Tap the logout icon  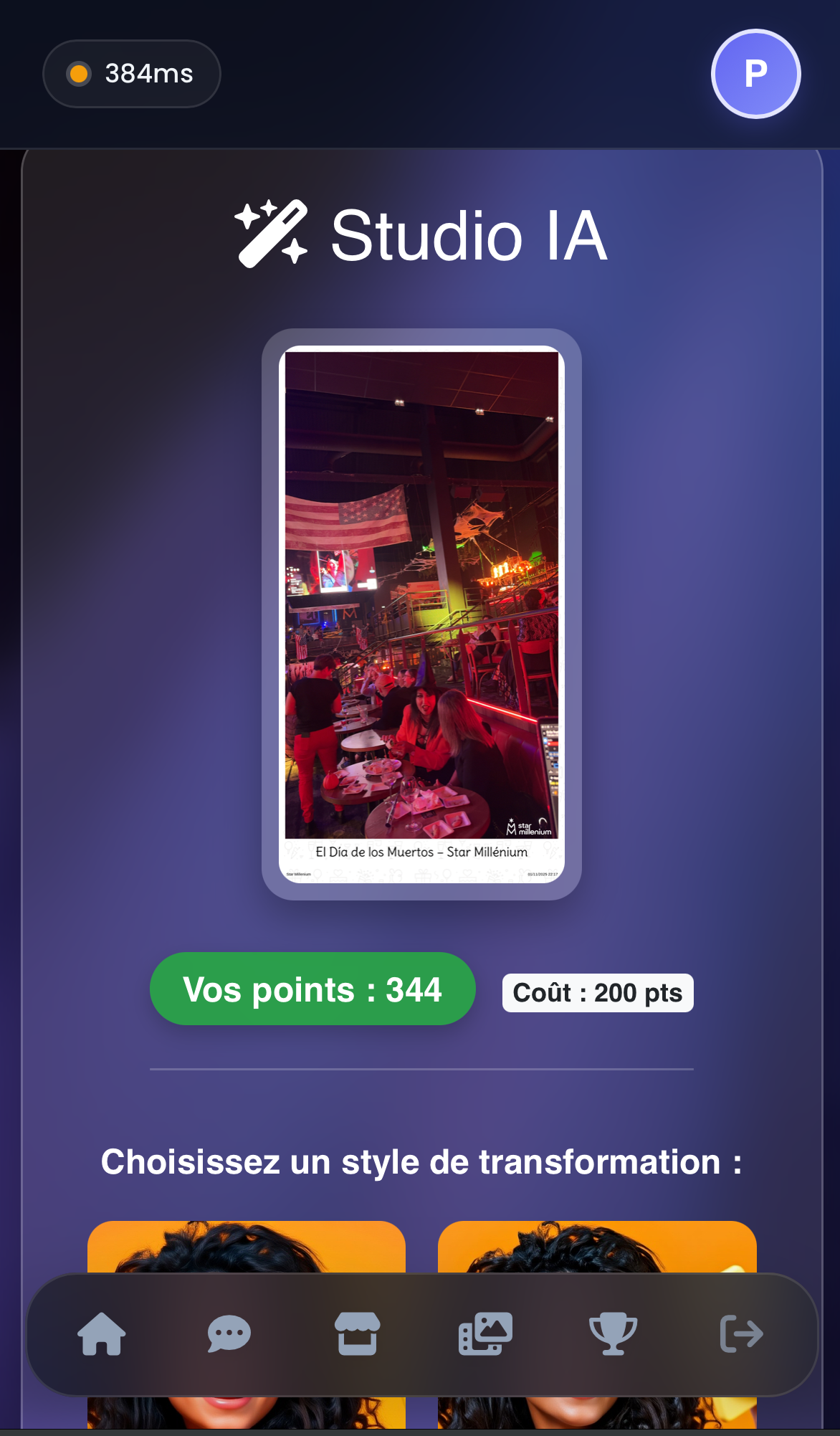tap(741, 1333)
